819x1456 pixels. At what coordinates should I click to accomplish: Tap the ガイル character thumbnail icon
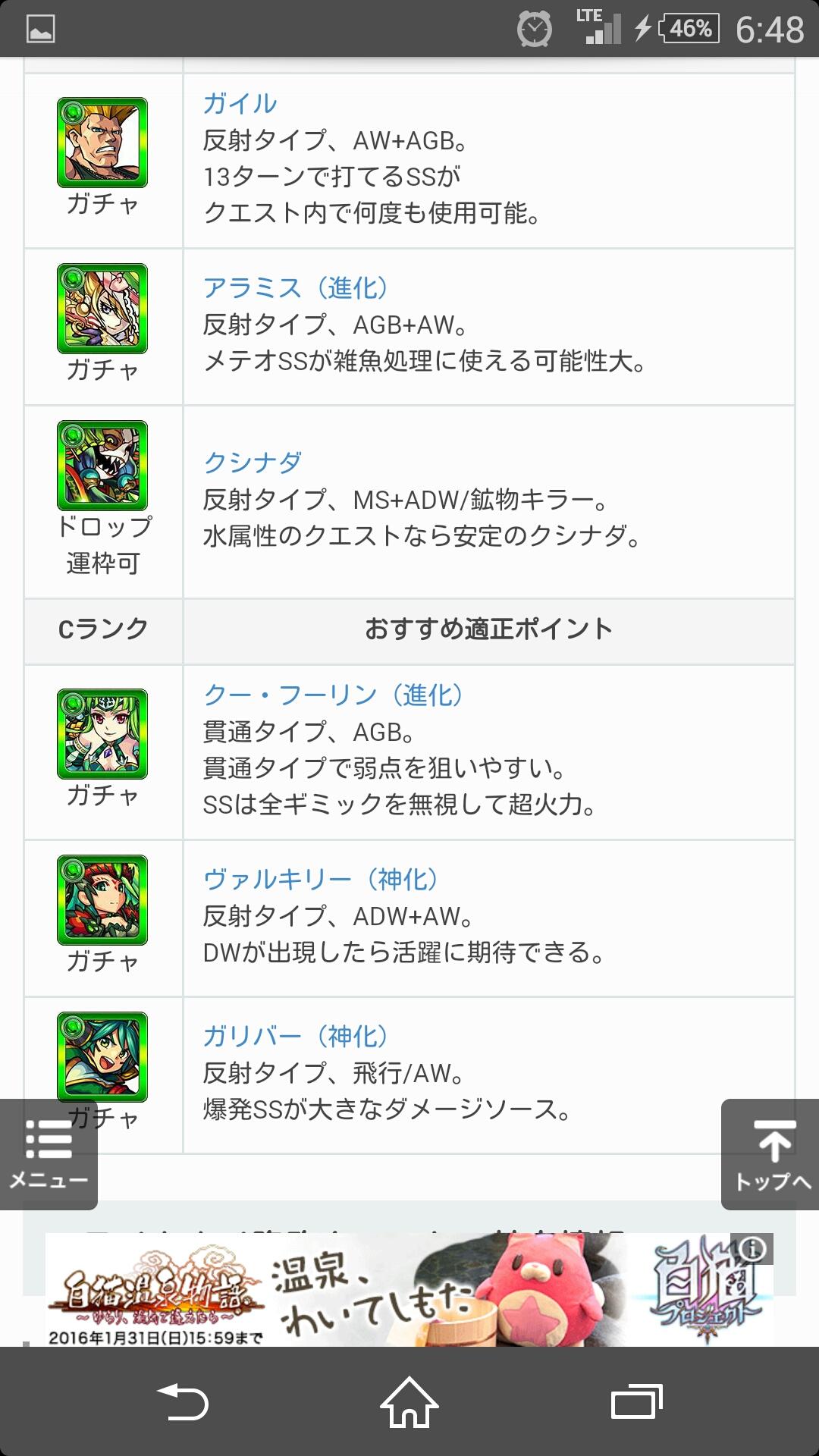(103, 143)
